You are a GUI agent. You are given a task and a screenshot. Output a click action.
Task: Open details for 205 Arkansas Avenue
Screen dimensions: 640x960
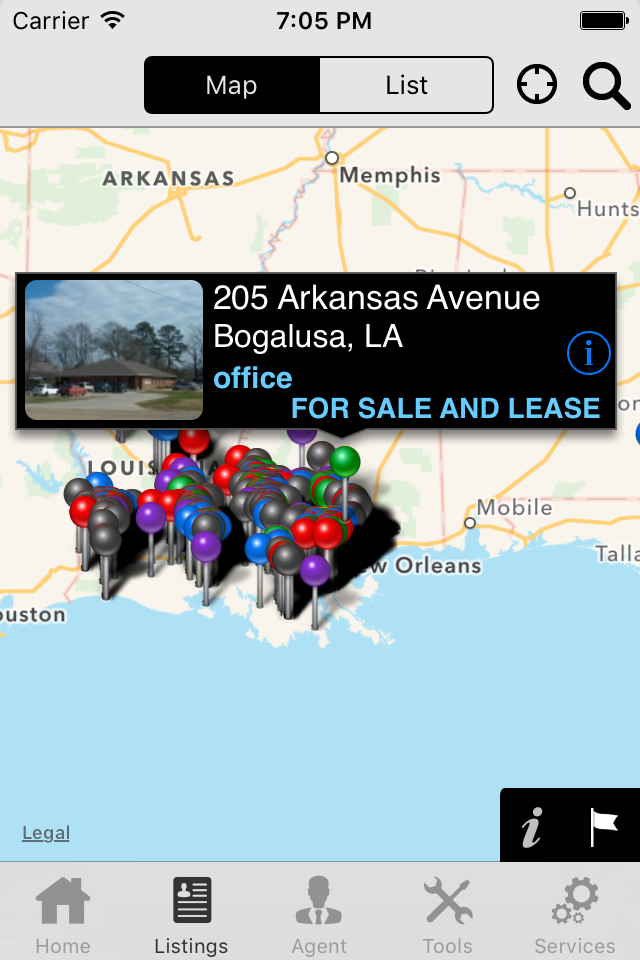click(588, 353)
